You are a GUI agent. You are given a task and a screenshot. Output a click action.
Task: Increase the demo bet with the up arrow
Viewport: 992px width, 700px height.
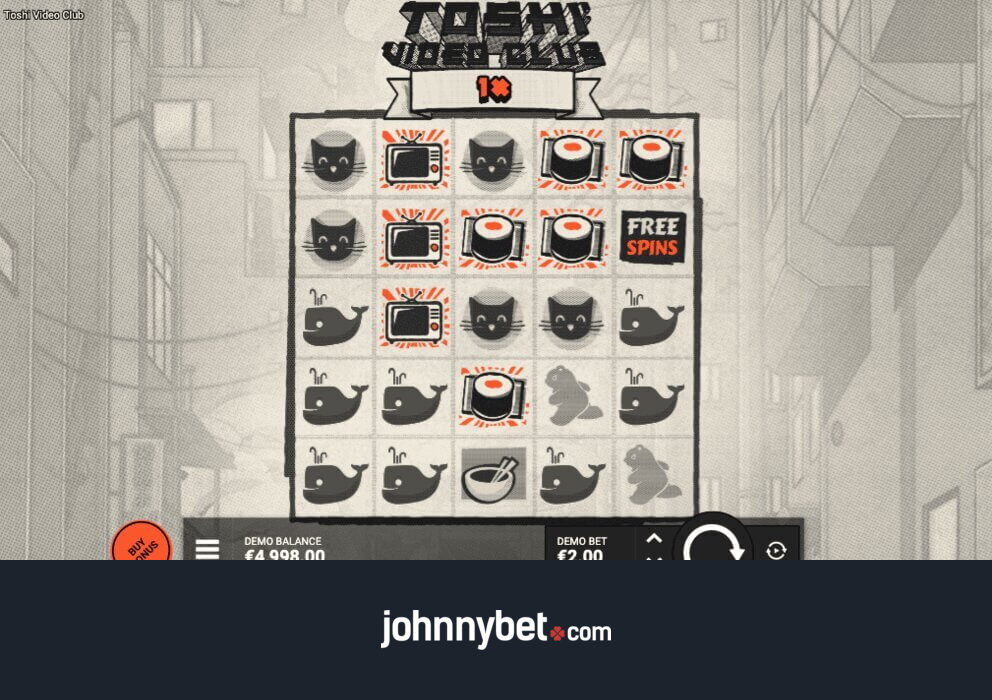(x=654, y=538)
